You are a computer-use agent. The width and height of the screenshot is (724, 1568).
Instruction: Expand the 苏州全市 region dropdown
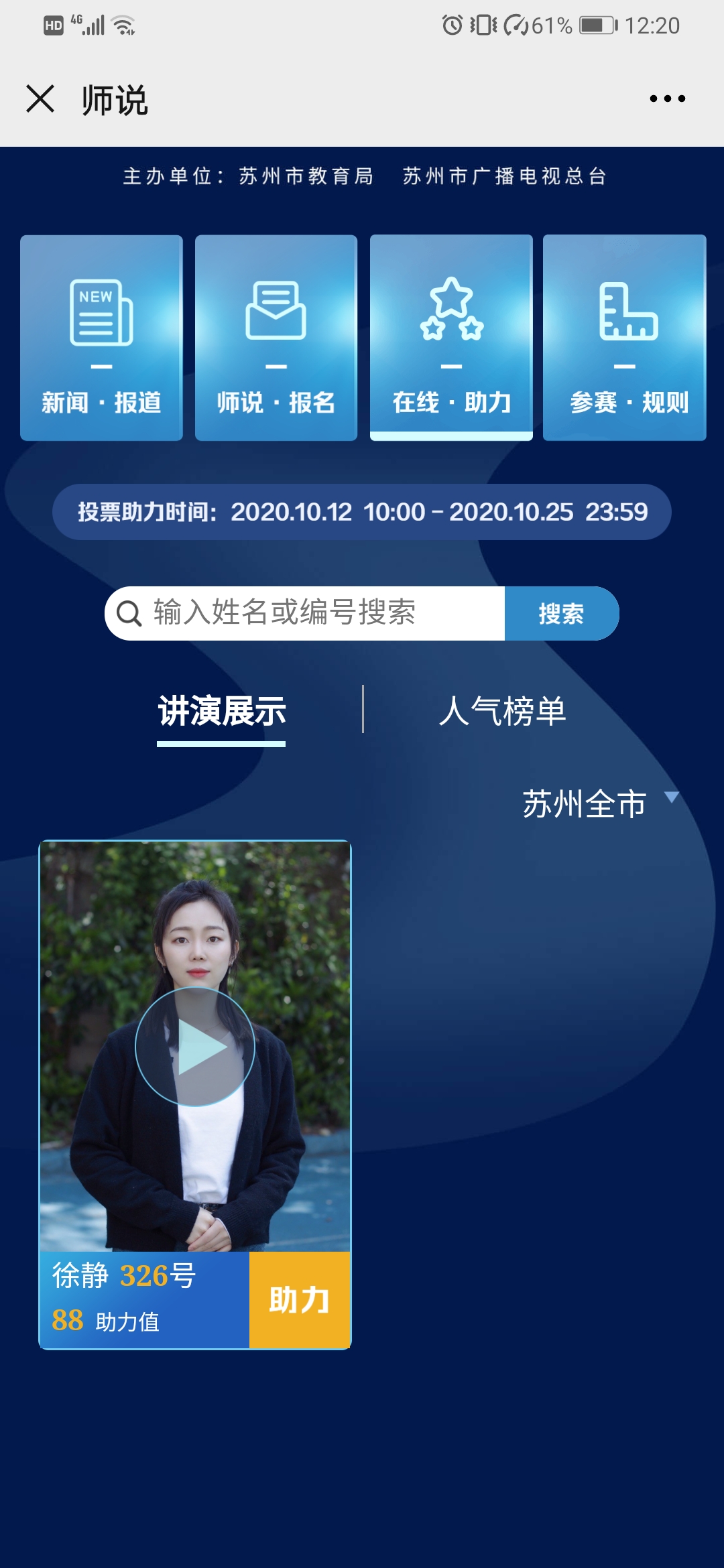600,803
